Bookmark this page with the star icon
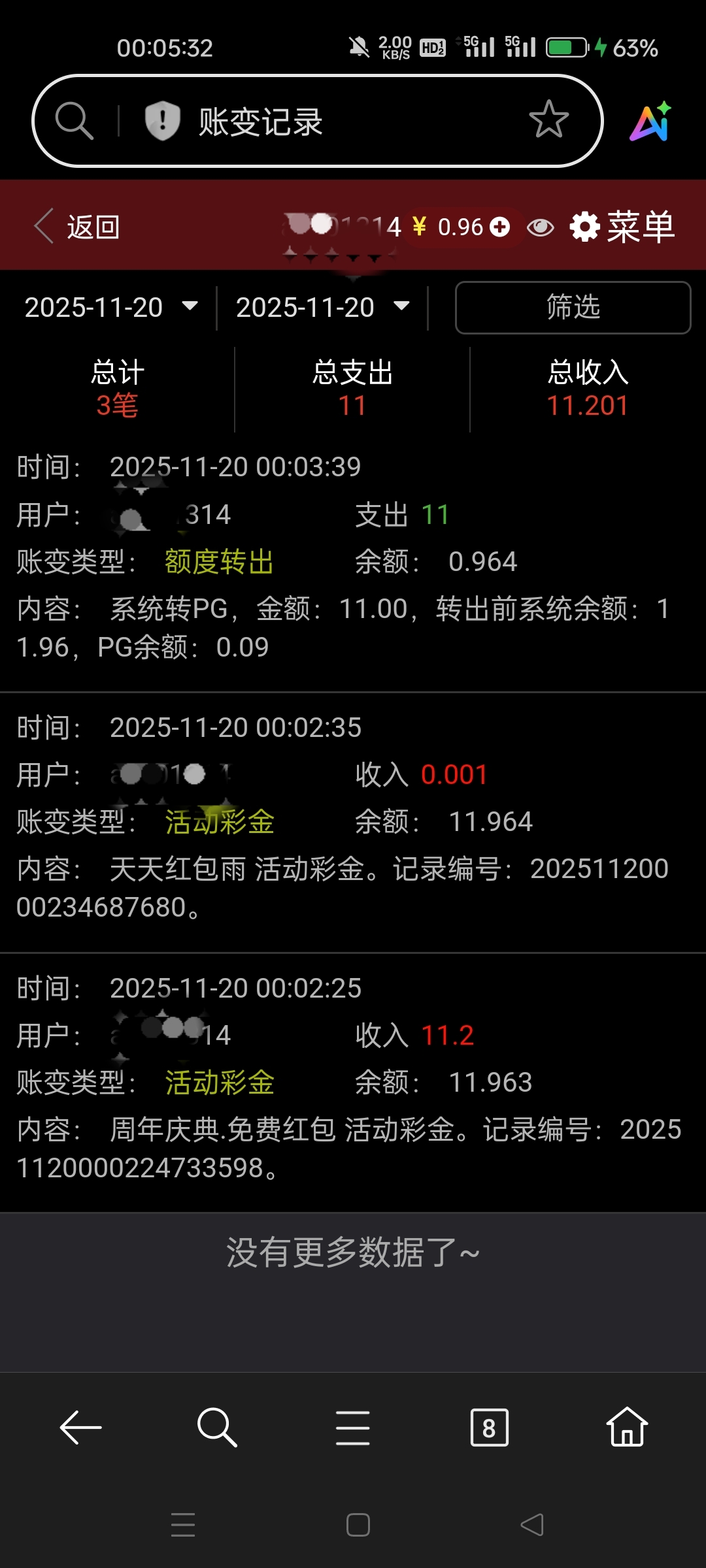The width and height of the screenshot is (706, 1568). click(x=548, y=120)
